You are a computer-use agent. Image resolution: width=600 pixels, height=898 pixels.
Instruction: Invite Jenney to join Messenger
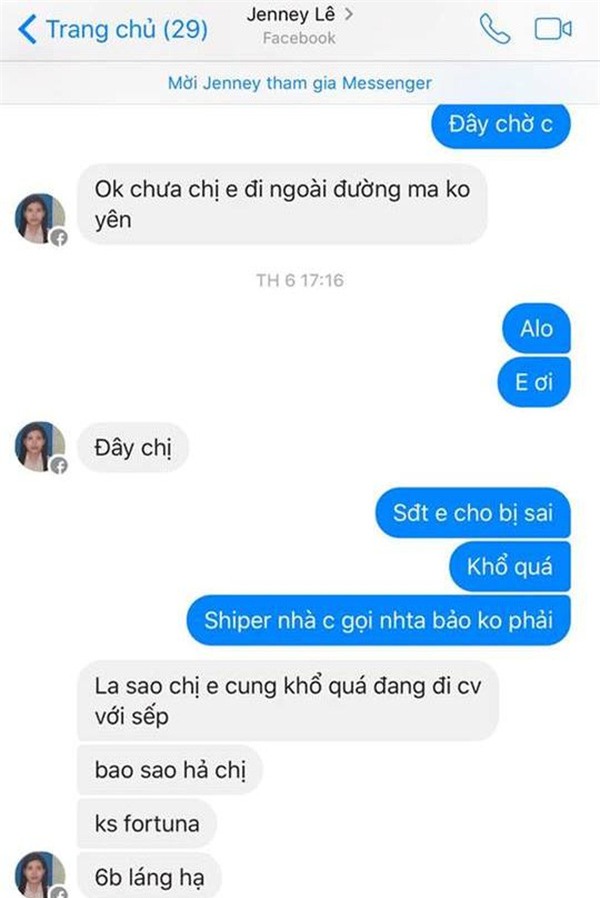point(300,83)
